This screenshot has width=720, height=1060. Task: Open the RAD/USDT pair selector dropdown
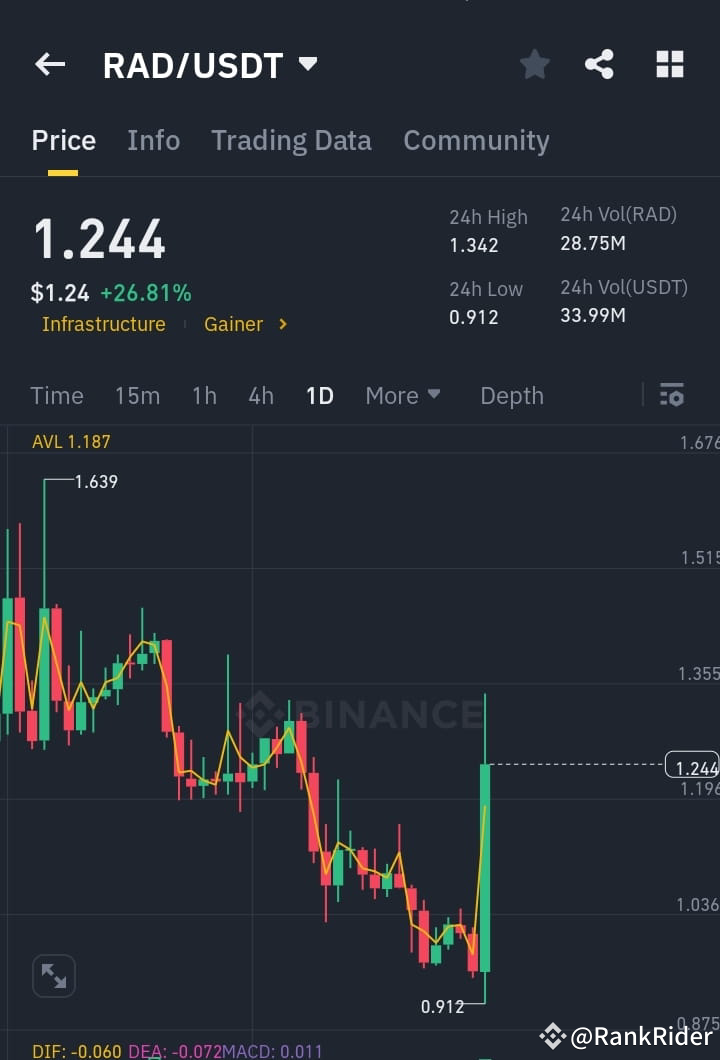click(x=307, y=64)
